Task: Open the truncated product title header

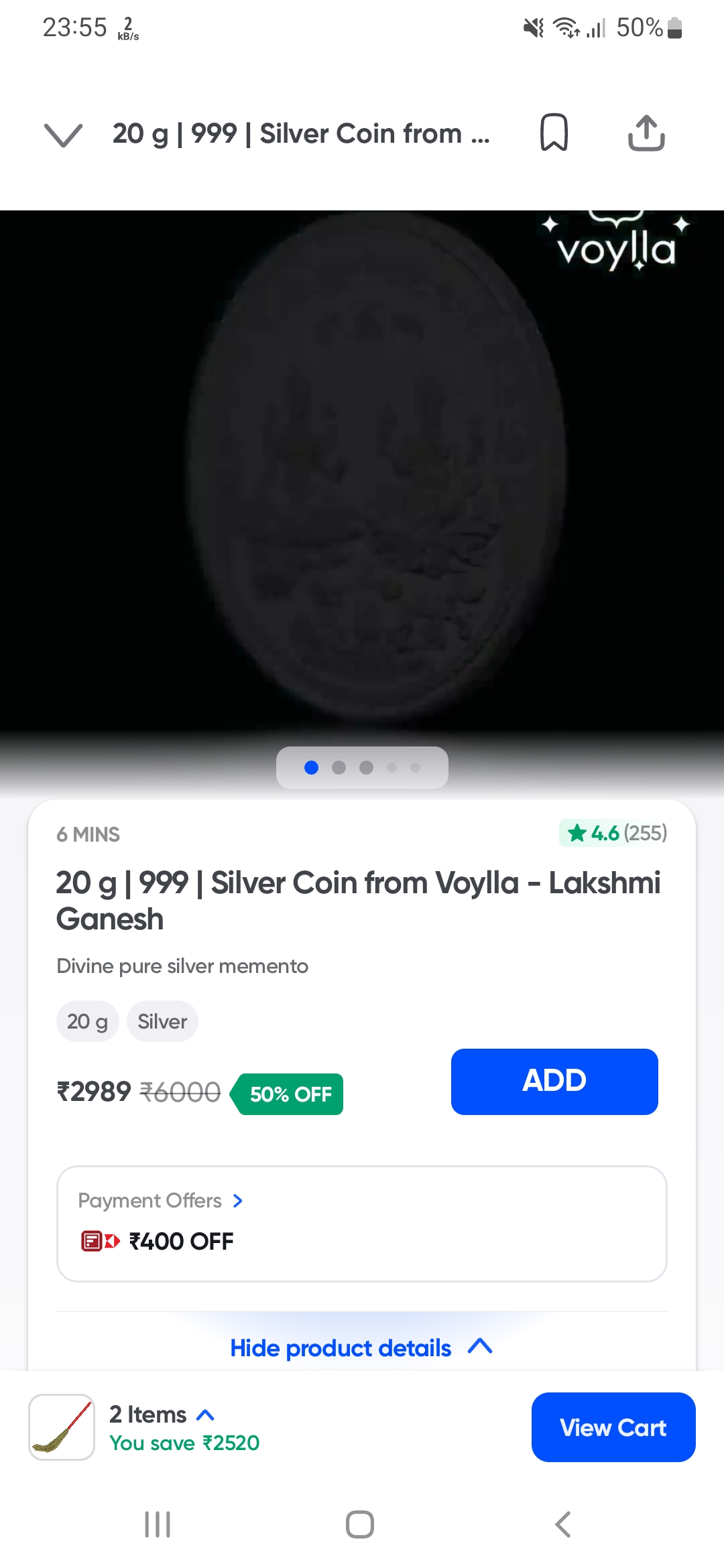Action: click(x=301, y=133)
